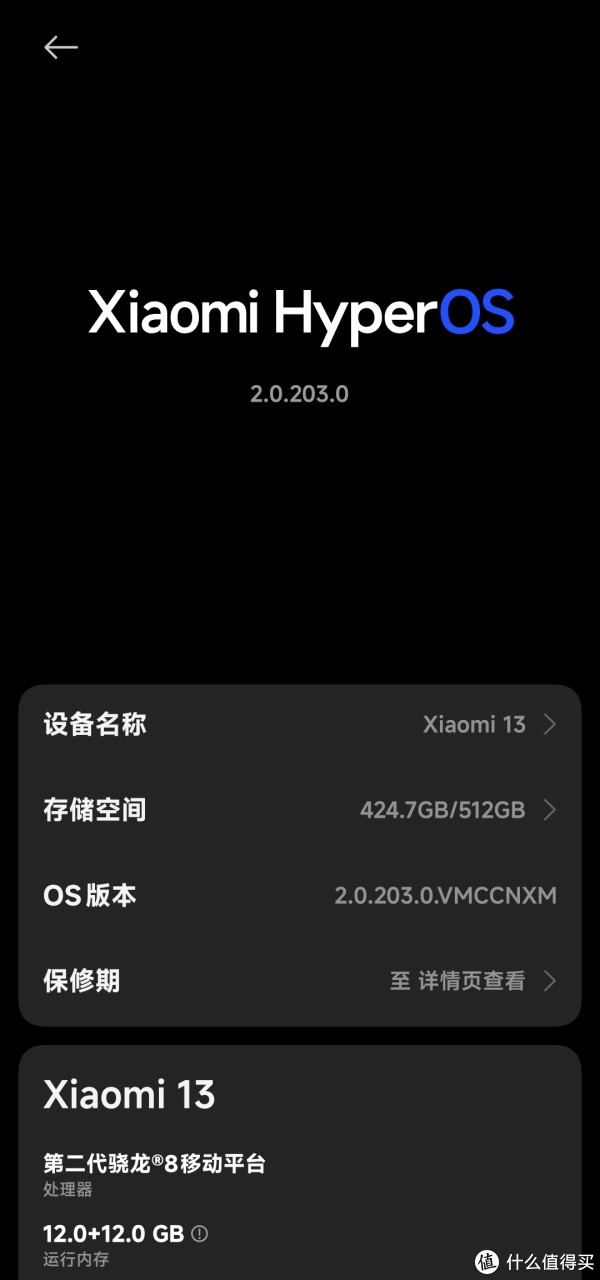Open the 设备名称 row showing Xiaomi 13

point(300,725)
